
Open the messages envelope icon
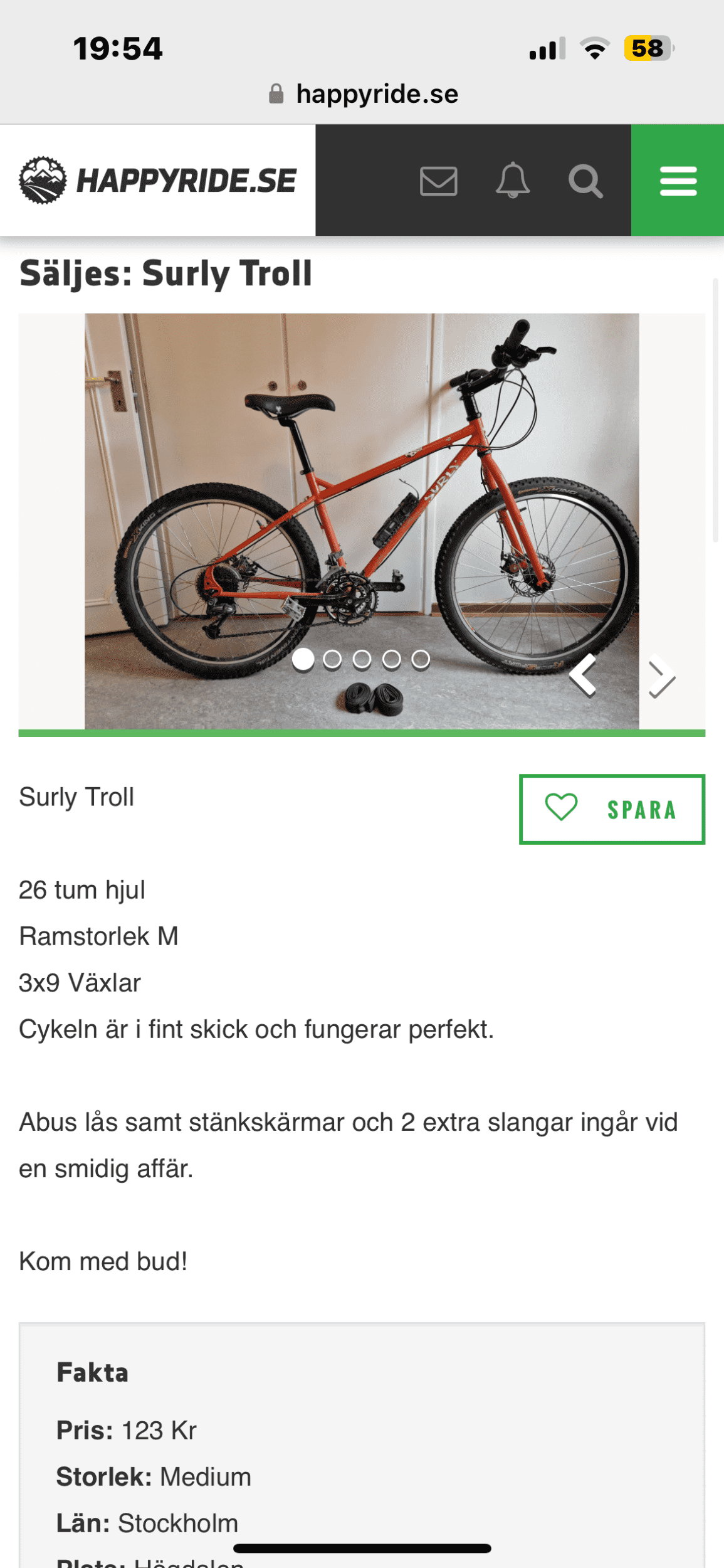tap(438, 181)
